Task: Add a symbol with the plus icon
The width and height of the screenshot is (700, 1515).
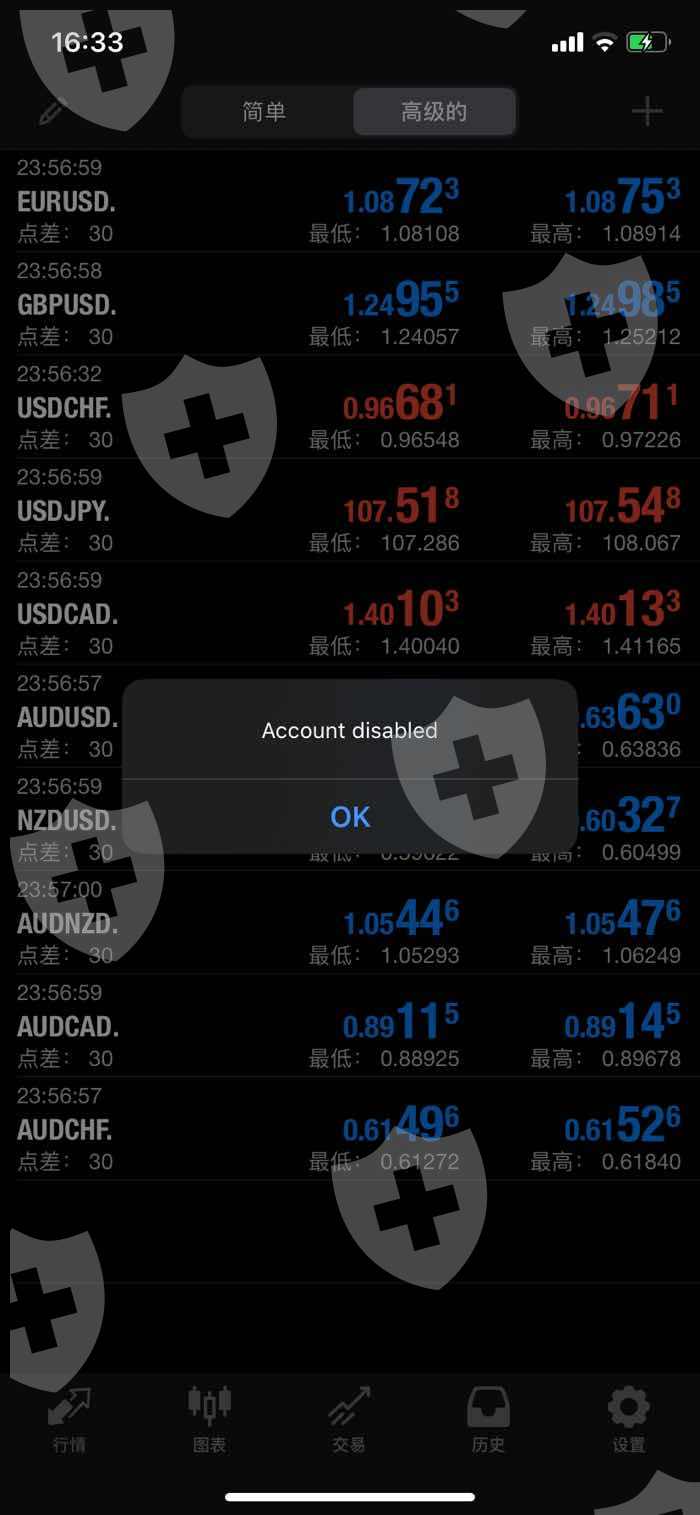Action: 647,111
